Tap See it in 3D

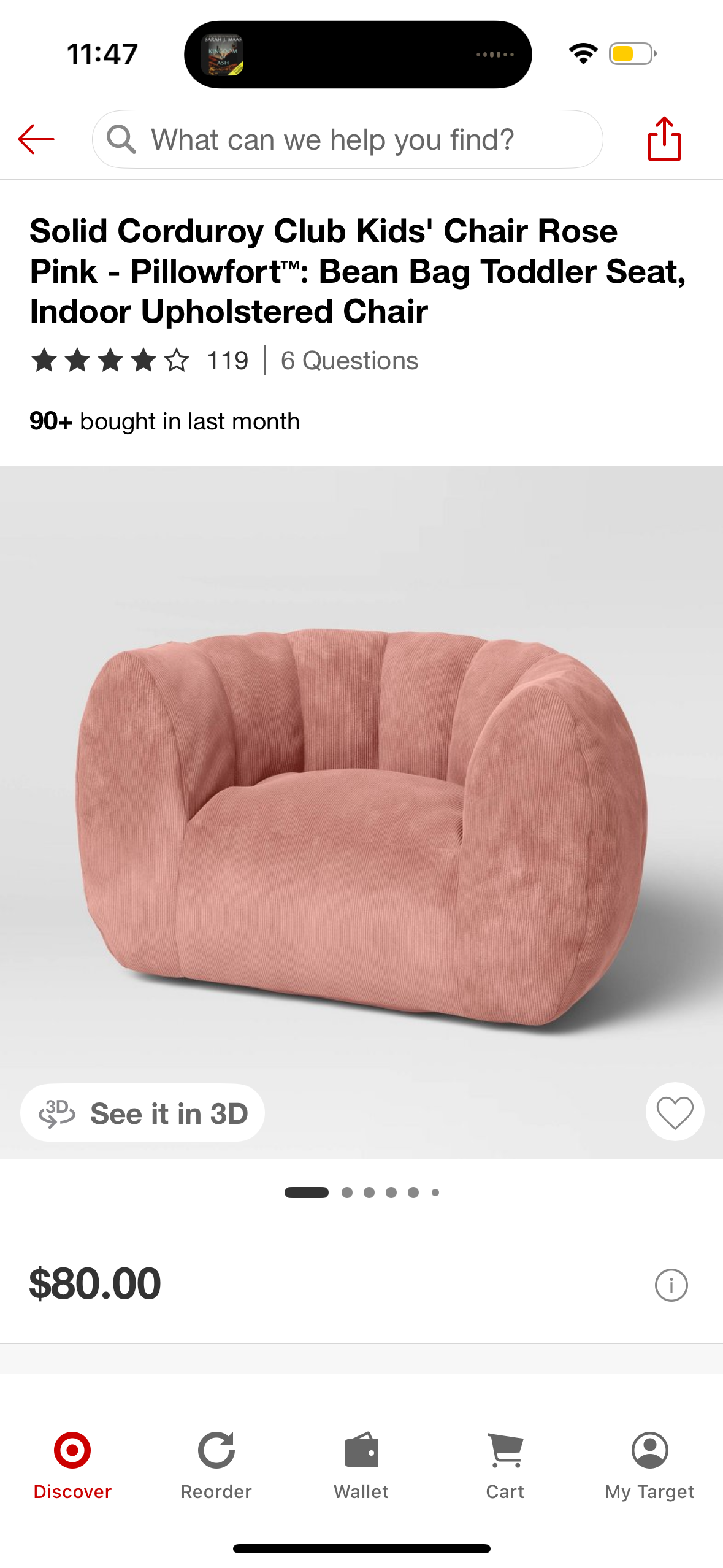tap(143, 1113)
